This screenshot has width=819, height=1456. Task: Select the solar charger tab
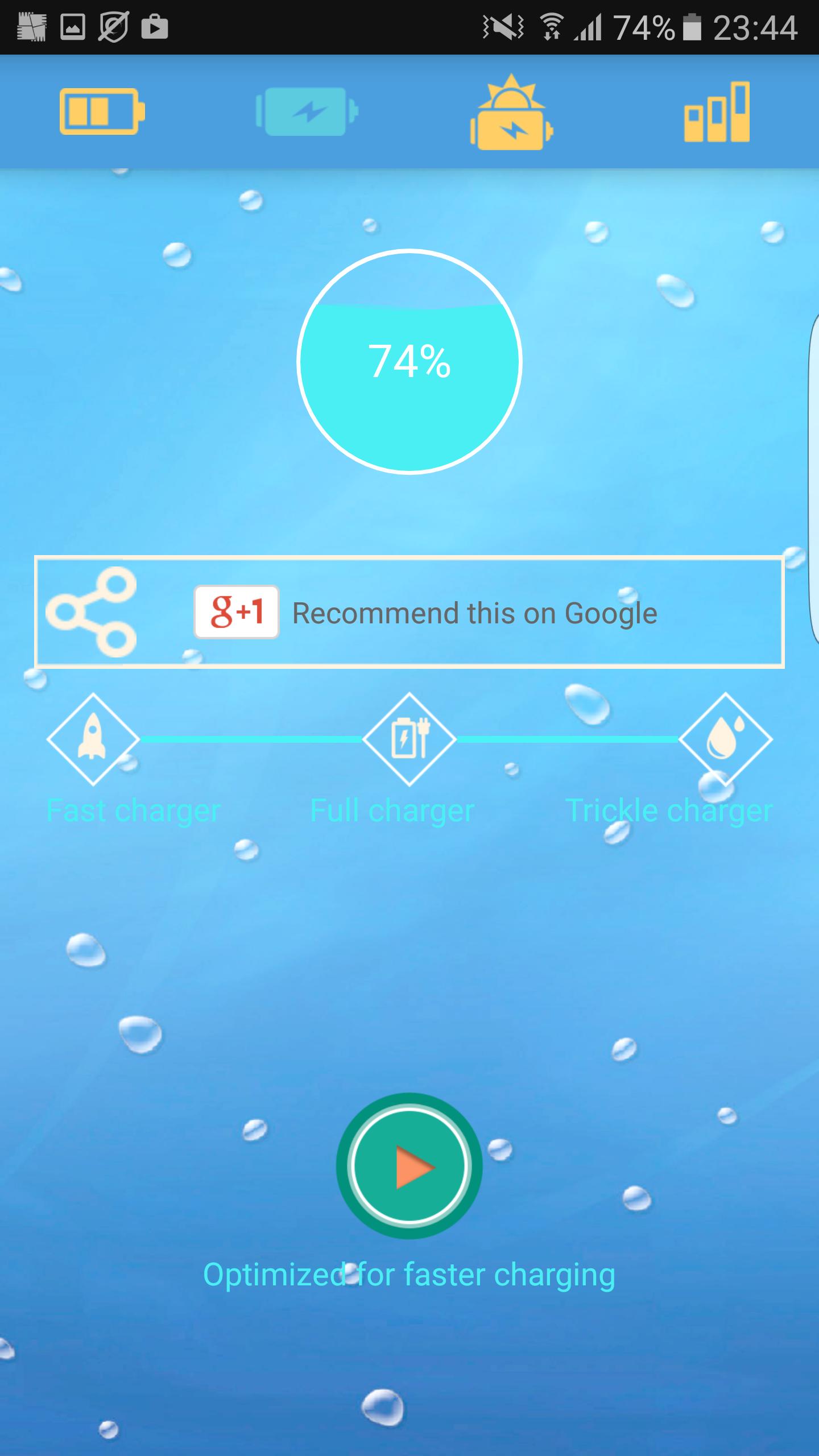click(512, 113)
